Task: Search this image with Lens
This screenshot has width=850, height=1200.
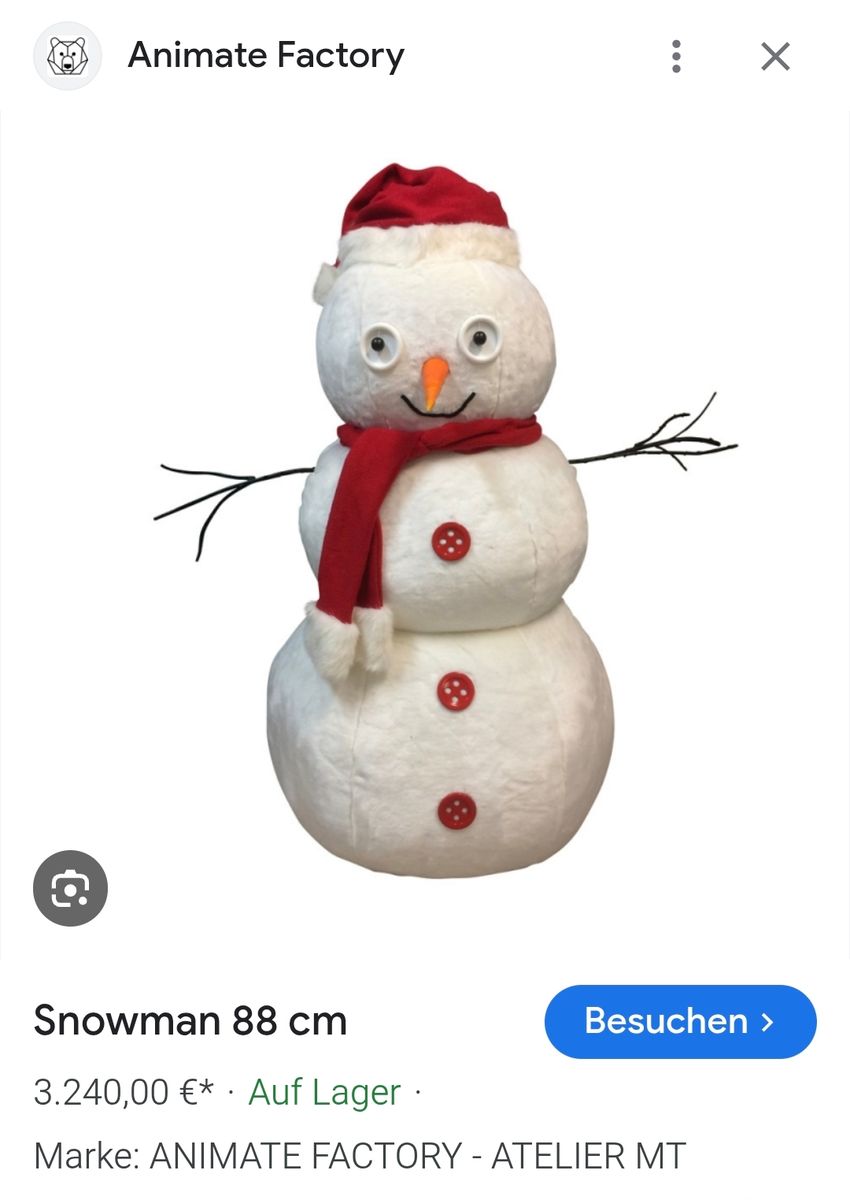Action: (x=70, y=887)
